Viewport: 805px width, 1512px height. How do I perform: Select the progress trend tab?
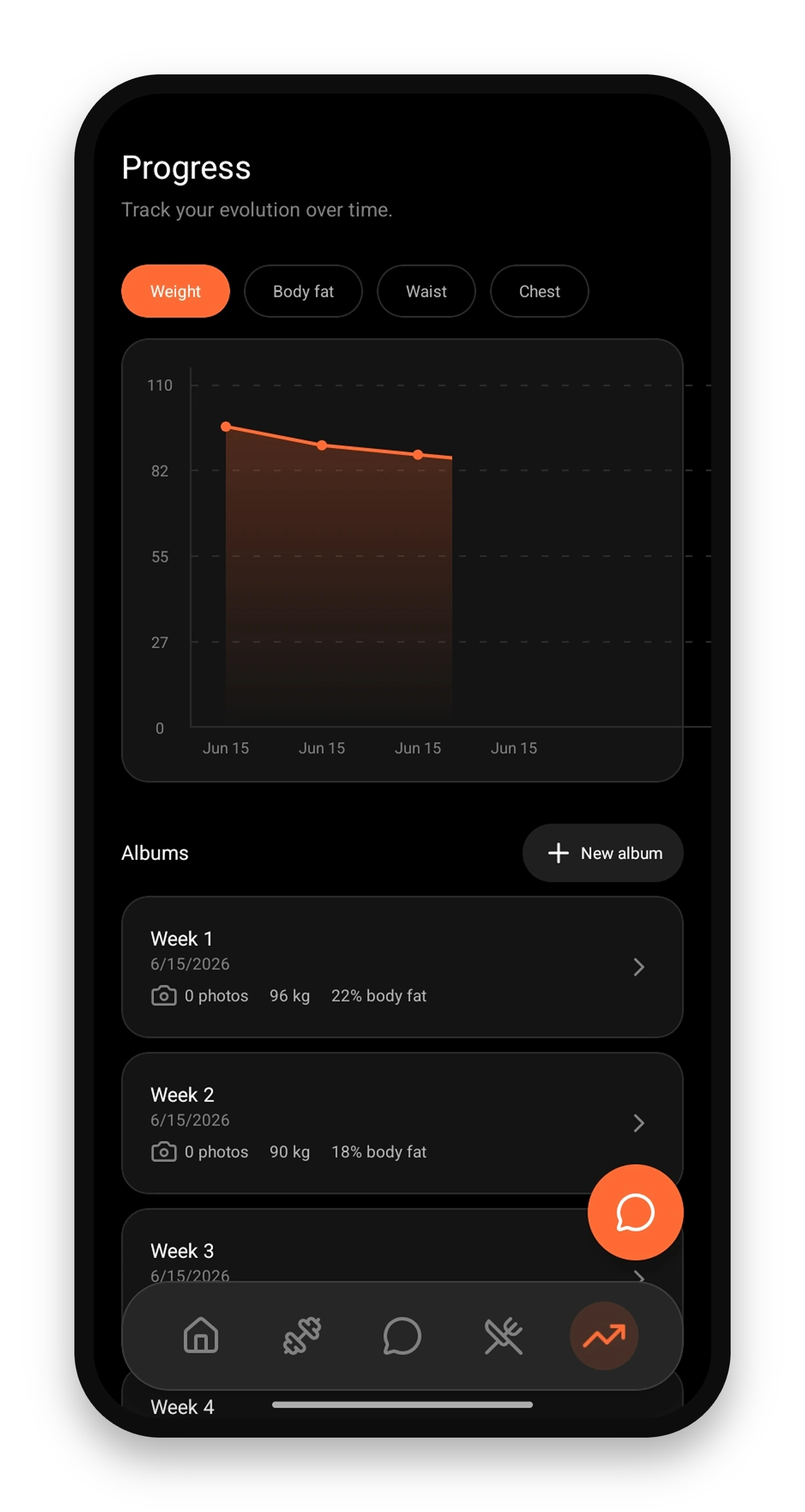[x=604, y=1335]
